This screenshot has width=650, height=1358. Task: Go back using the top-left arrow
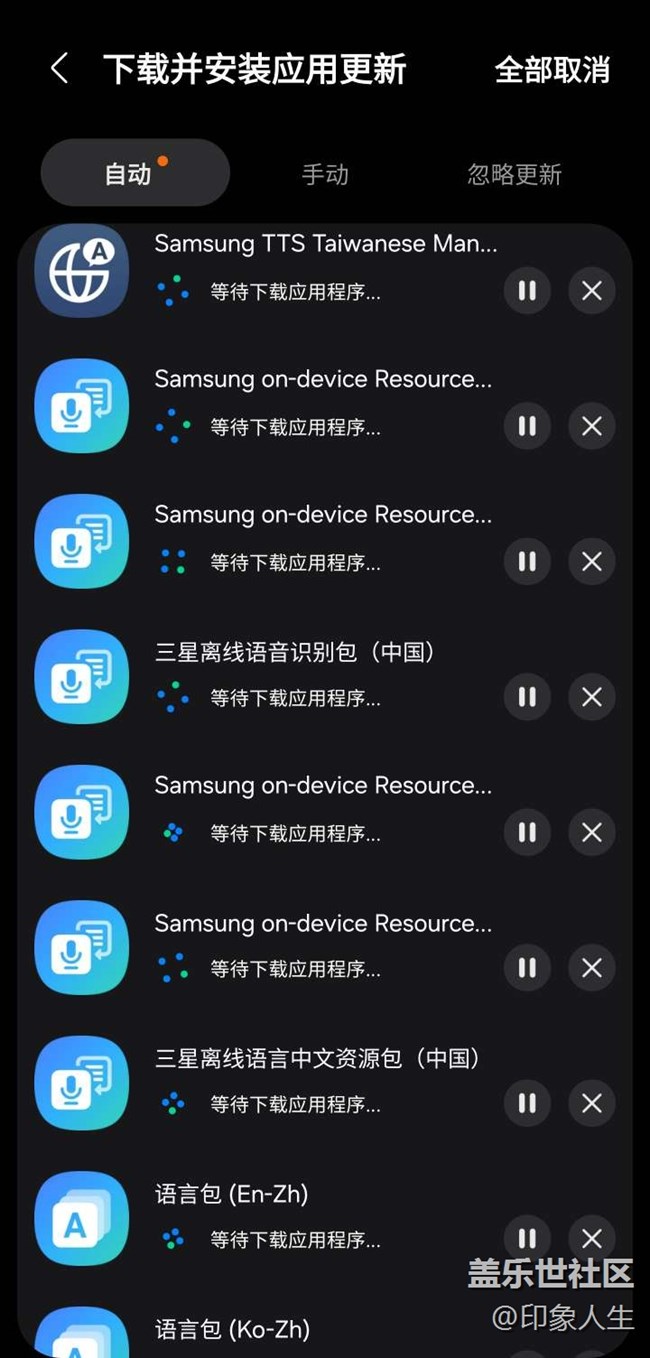pos(60,69)
